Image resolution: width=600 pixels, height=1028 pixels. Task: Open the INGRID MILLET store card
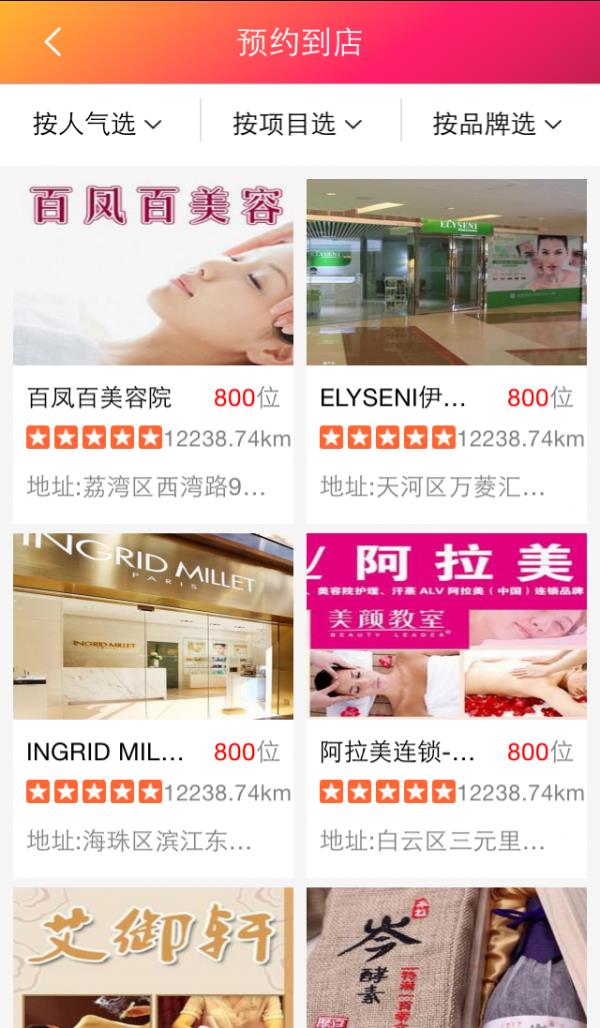(x=153, y=705)
